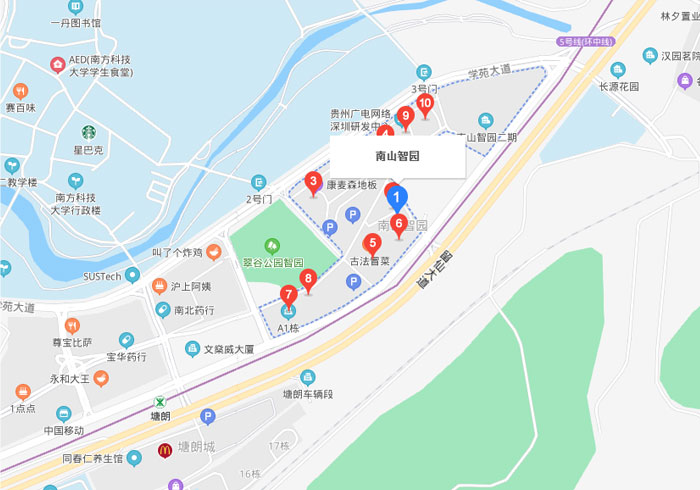Screen dimensions: 700x490
Task: Tap the 南山智园 info popup
Action: point(397,156)
